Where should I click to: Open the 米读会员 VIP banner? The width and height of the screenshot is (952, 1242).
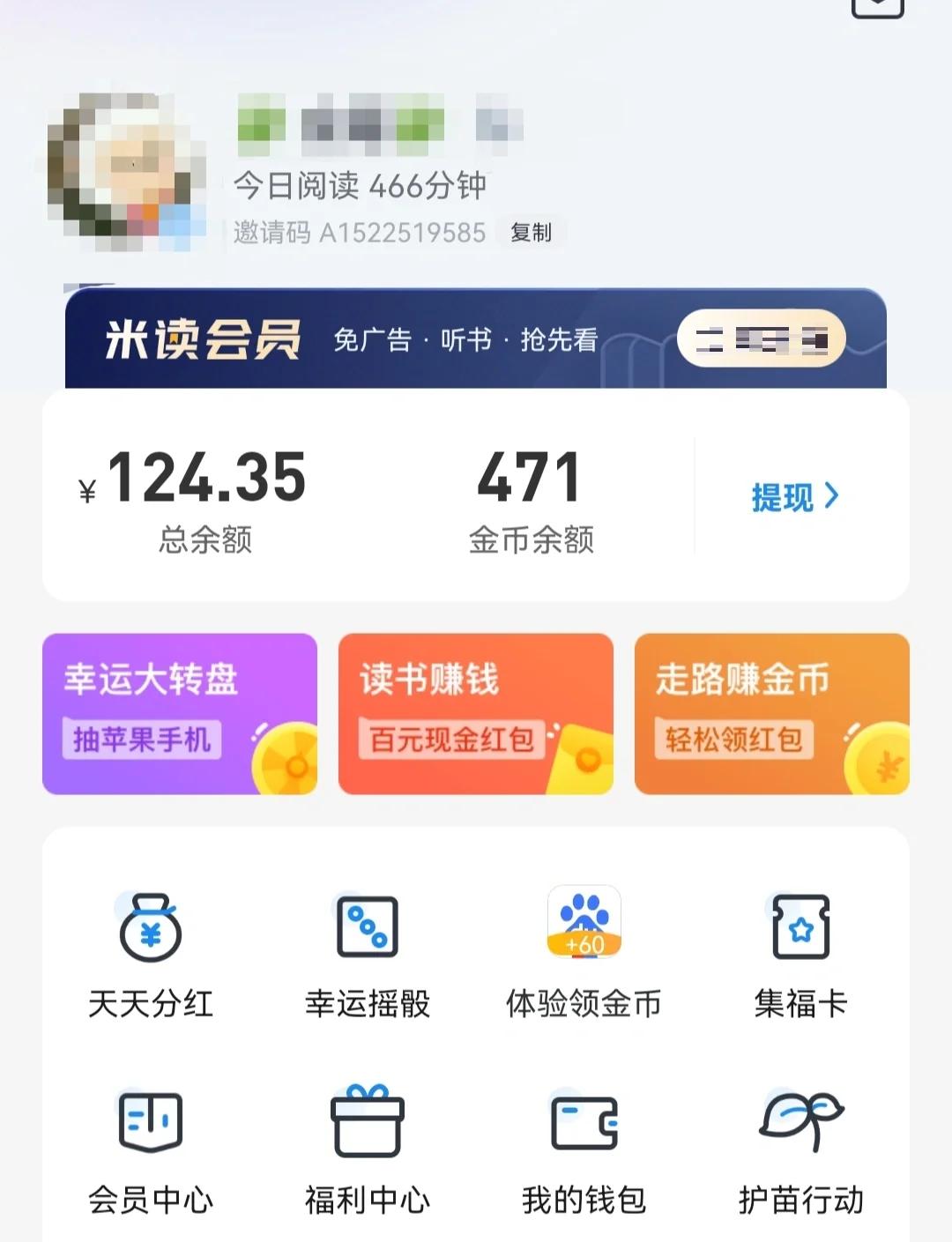[x=476, y=338]
